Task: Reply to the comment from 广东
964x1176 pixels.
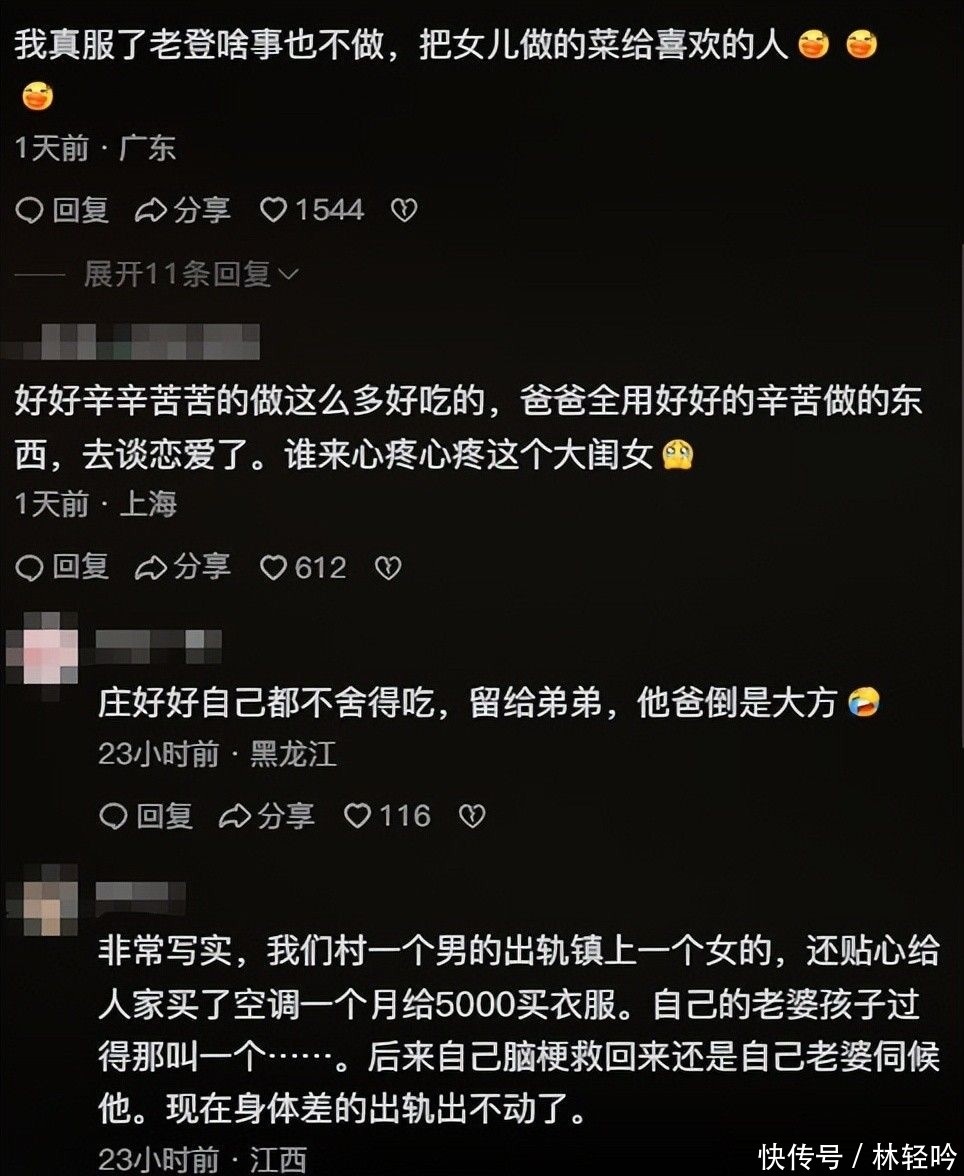Action: pos(62,210)
